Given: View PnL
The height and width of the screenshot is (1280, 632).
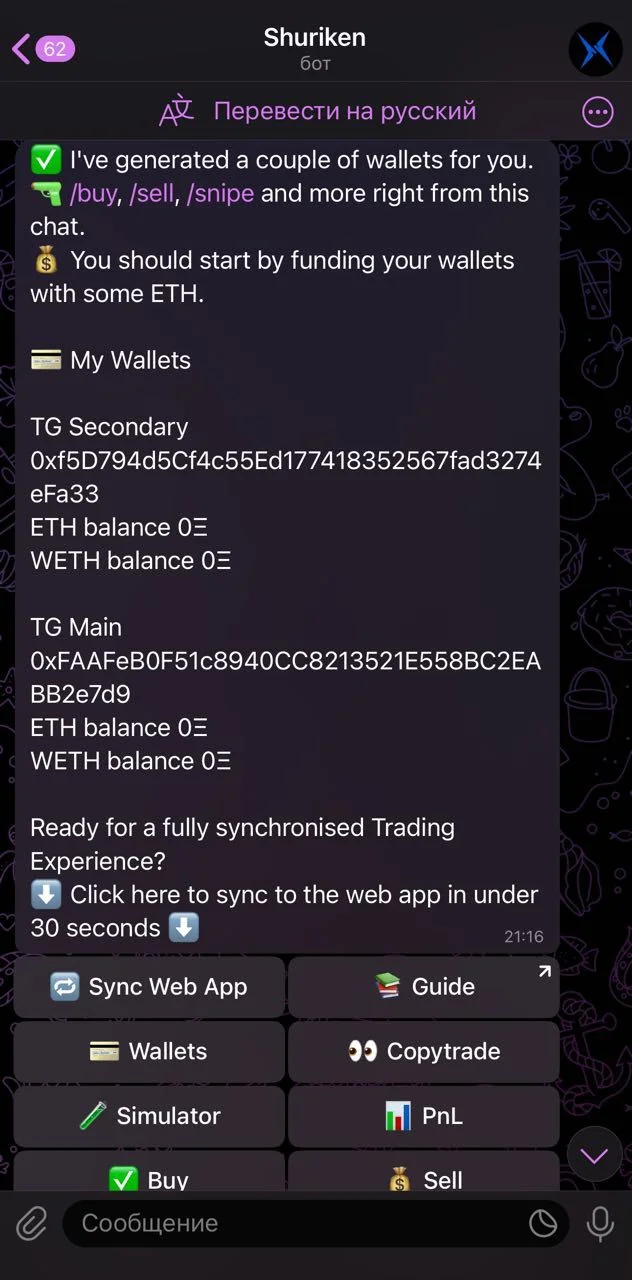Looking at the screenshot, I should click(x=424, y=1116).
